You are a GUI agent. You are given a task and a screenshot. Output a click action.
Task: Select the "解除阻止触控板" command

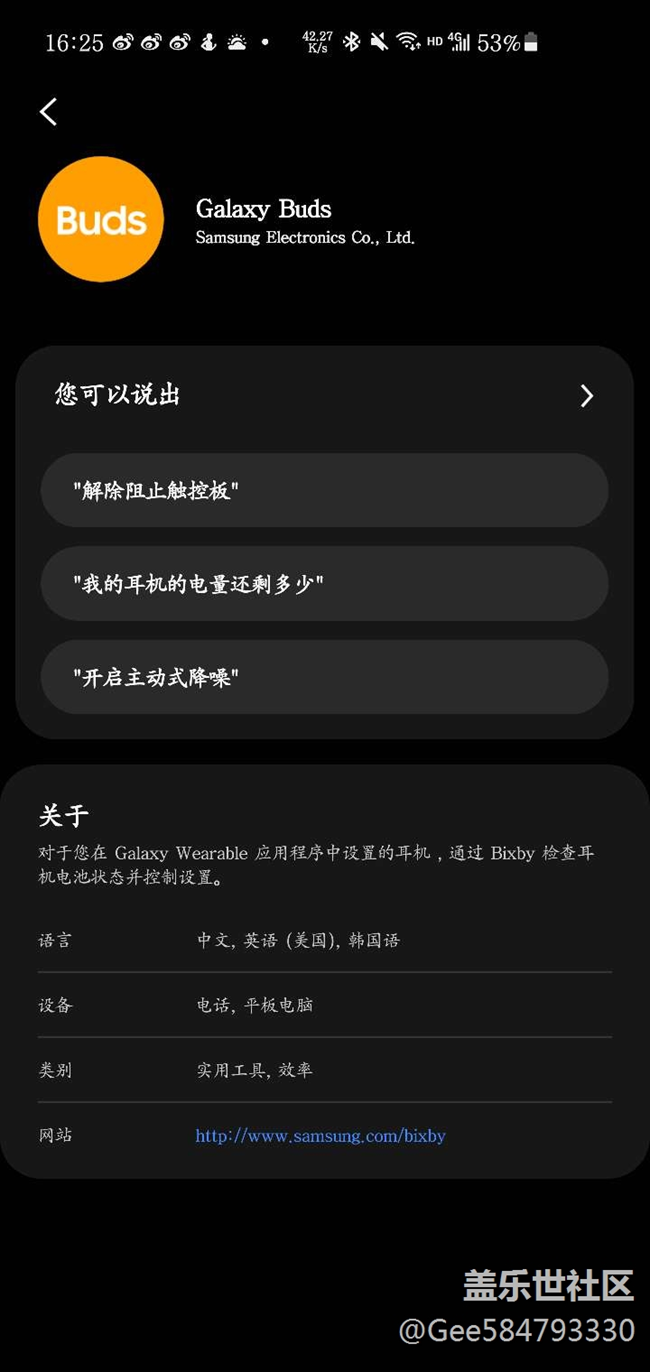pyautogui.click(x=324, y=490)
